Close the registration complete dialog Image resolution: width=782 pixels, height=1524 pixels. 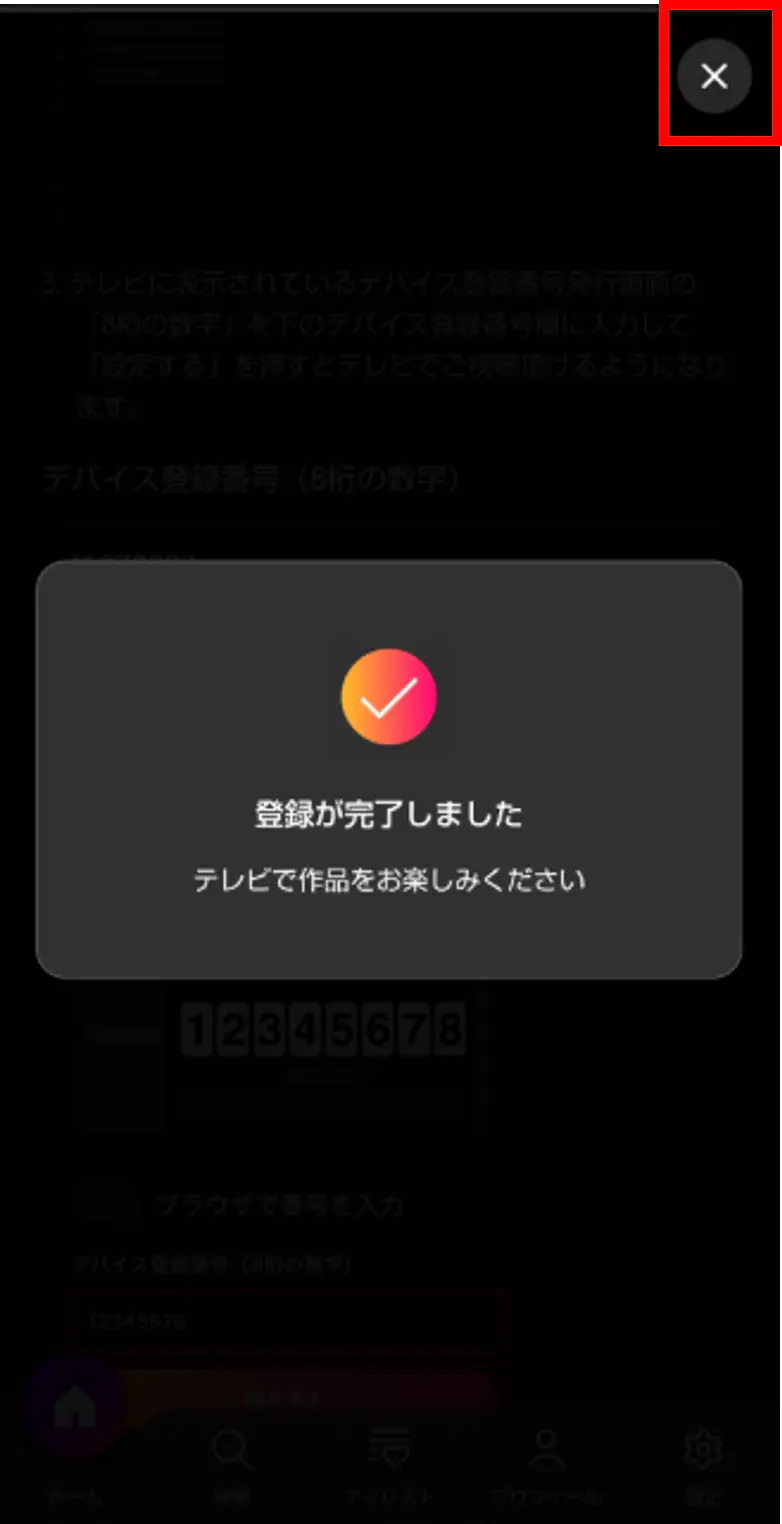[714, 76]
